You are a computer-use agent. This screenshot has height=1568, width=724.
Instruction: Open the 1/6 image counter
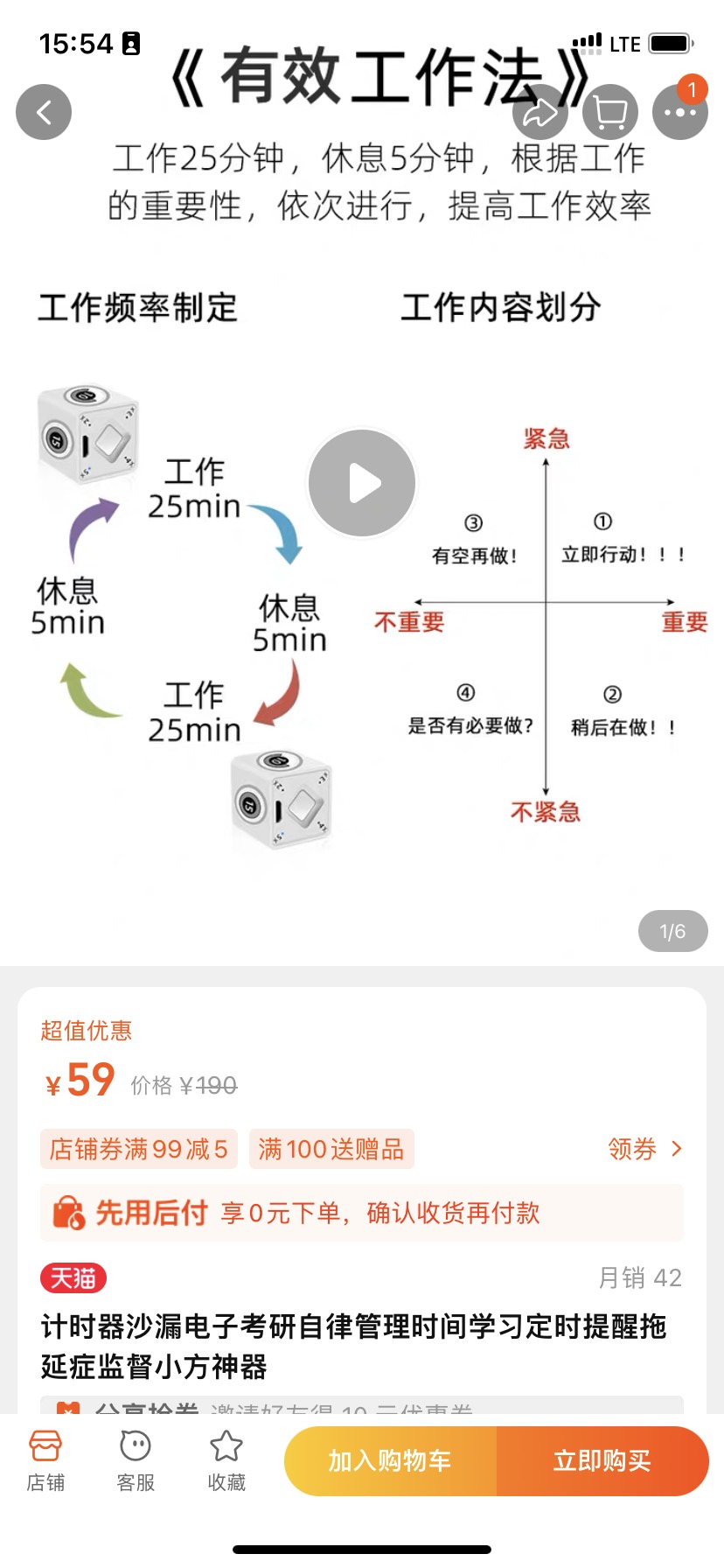(672, 931)
